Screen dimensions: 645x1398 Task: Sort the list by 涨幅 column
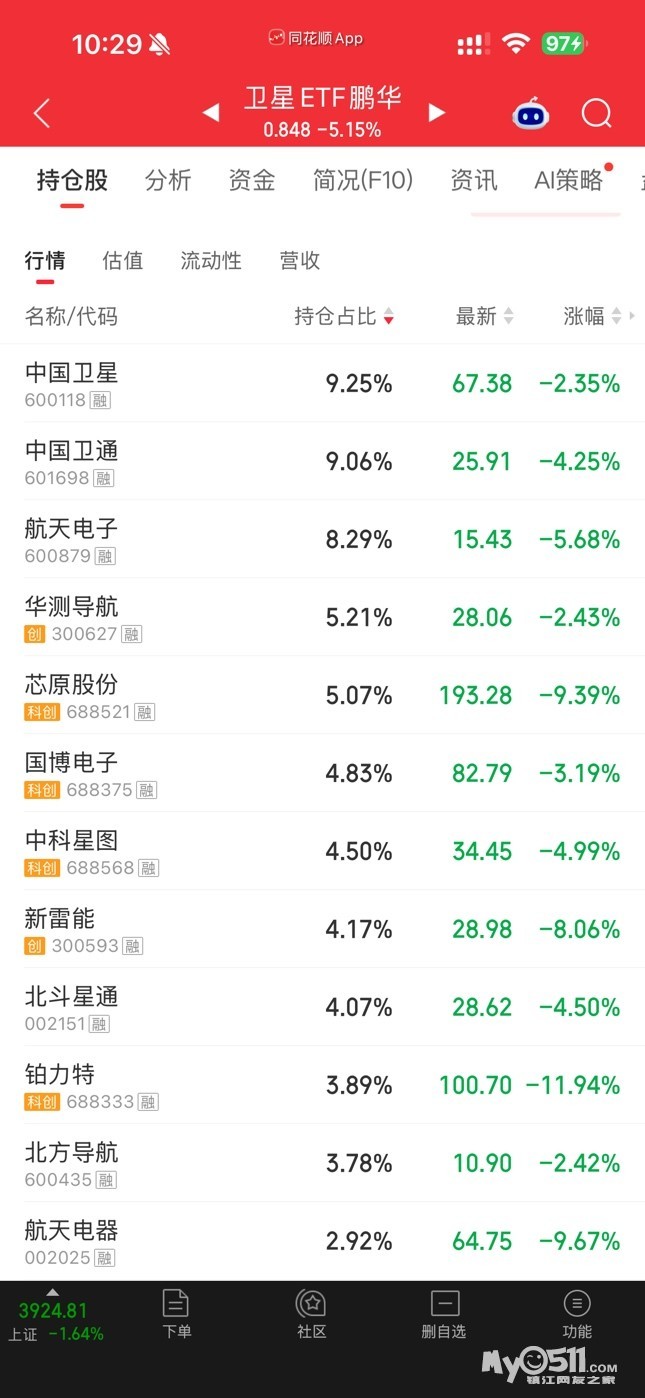[593, 317]
